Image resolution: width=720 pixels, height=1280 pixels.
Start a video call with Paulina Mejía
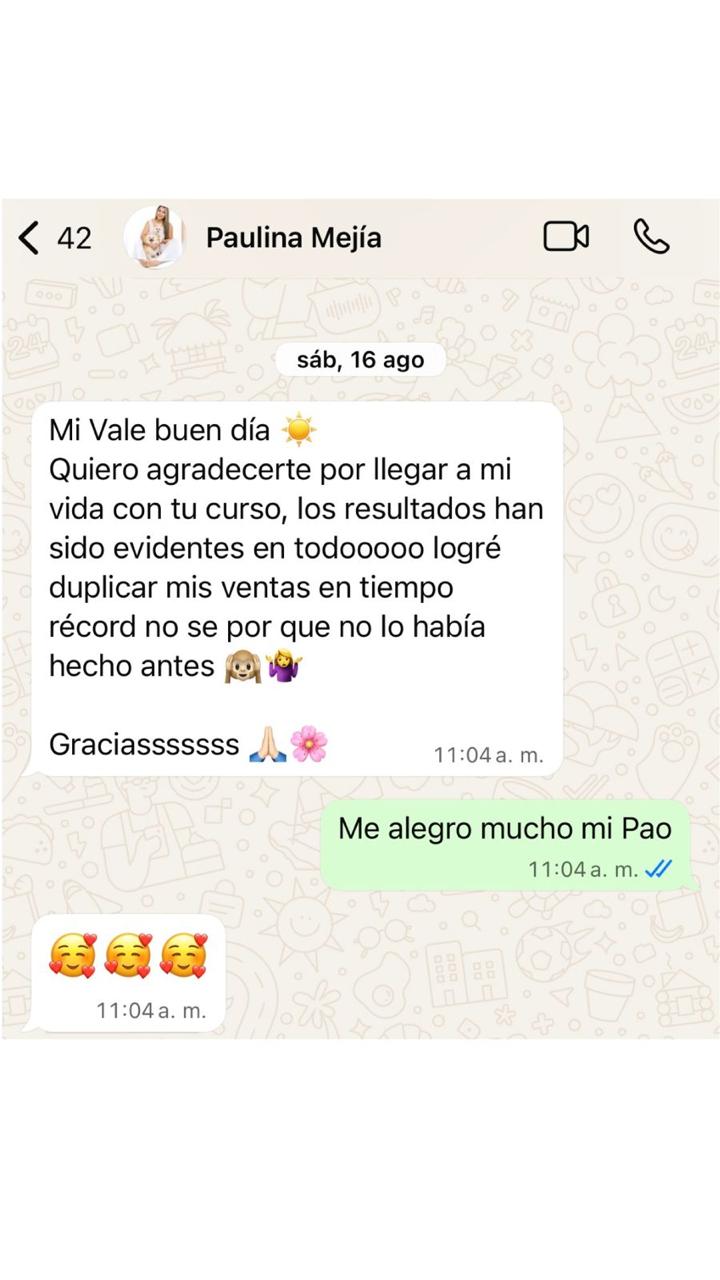566,237
